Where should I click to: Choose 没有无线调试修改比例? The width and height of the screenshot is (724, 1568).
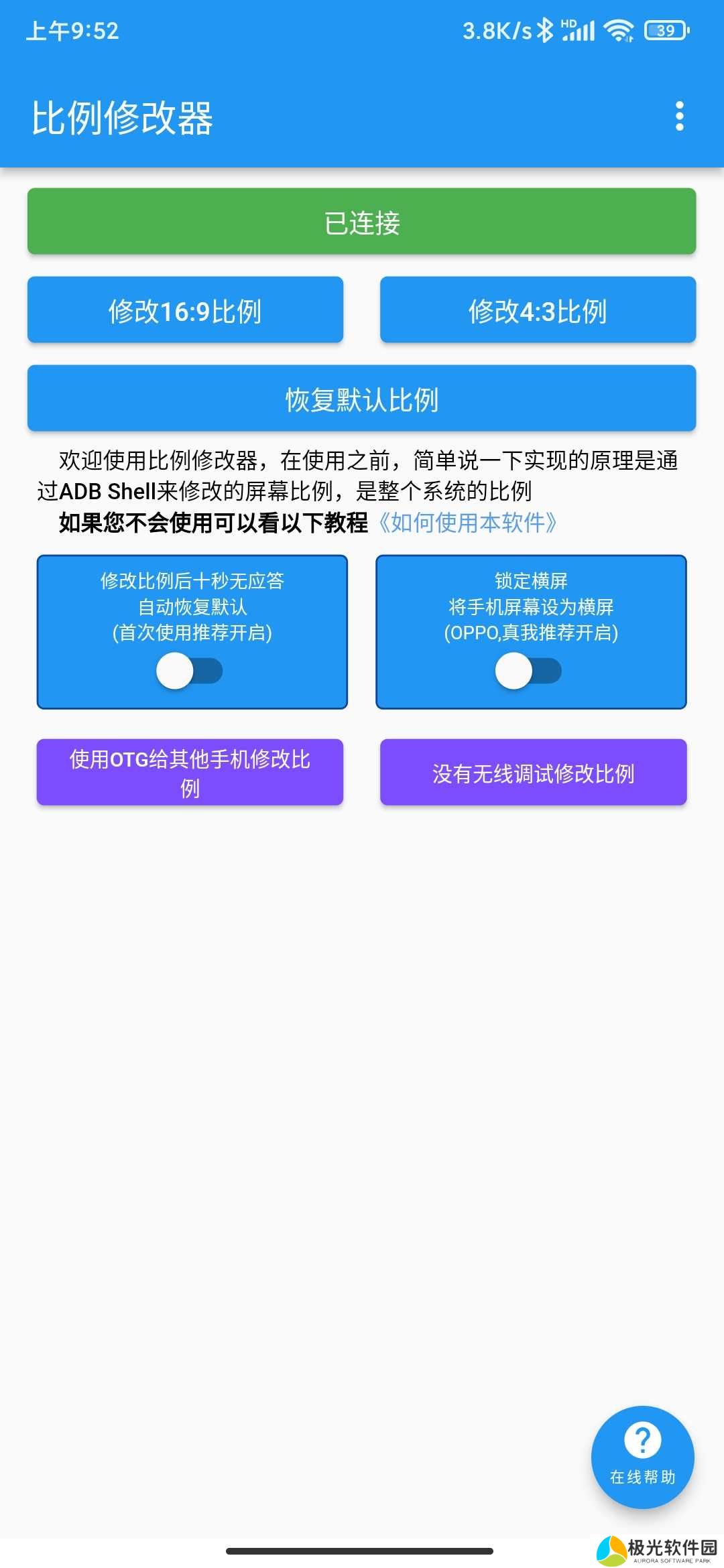(533, 773)
